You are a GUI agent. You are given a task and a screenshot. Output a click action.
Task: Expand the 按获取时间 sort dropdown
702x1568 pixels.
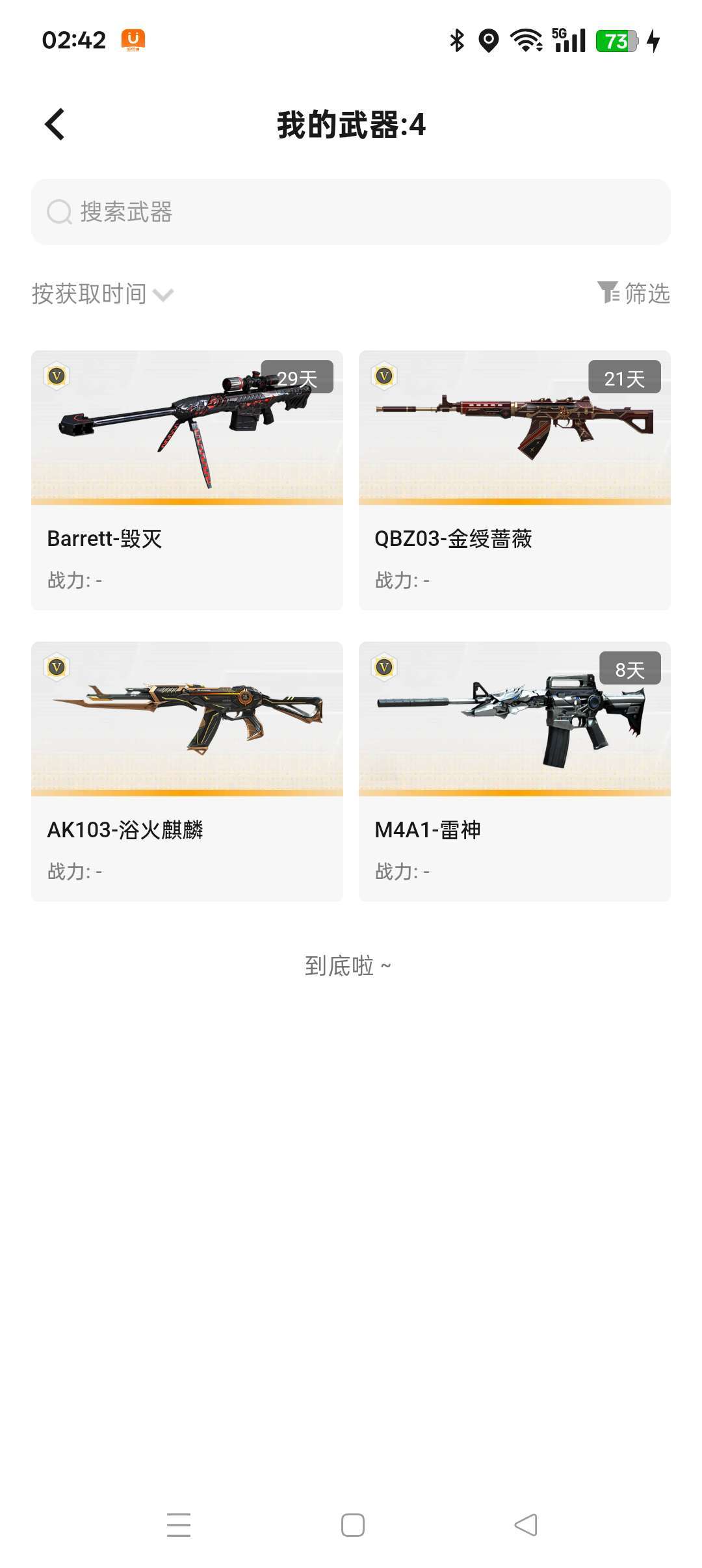pos(103,294)
